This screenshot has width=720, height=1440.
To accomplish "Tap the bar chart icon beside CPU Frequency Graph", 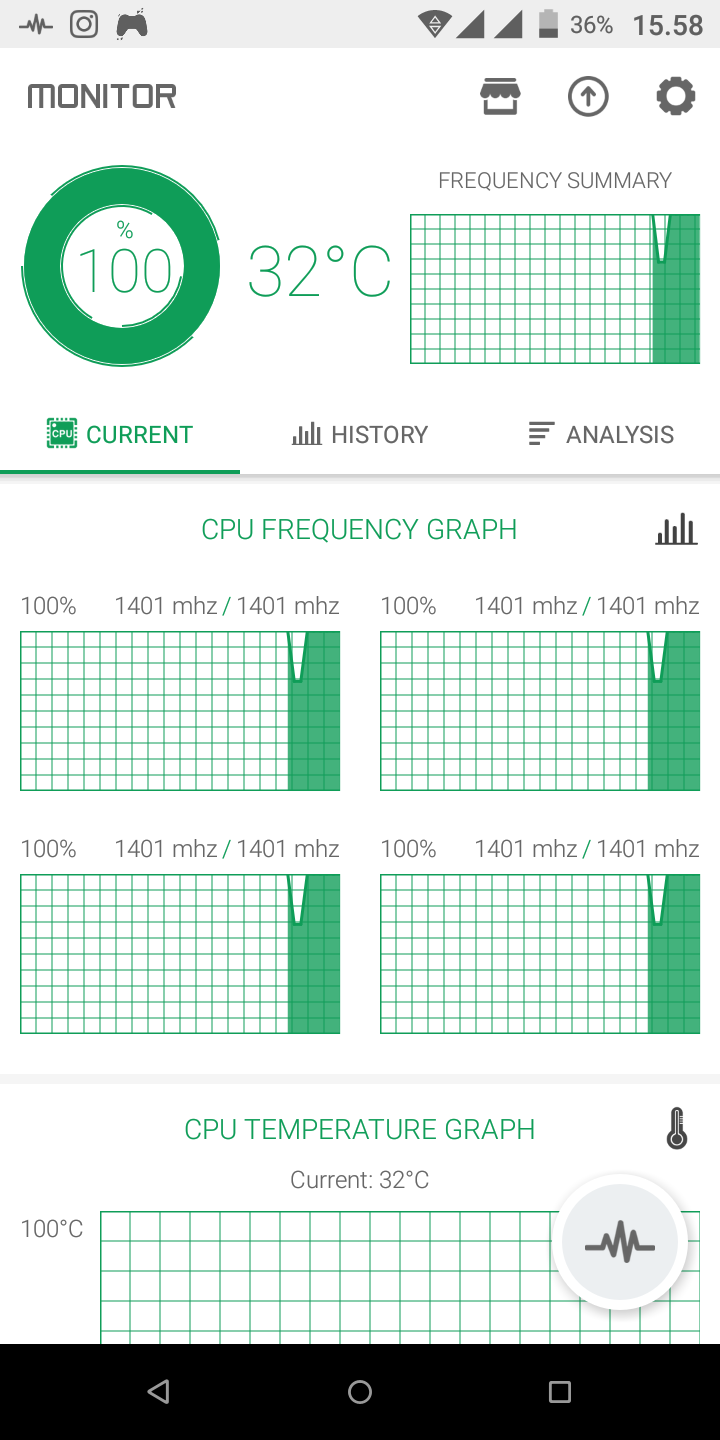I will coord(677,529).
